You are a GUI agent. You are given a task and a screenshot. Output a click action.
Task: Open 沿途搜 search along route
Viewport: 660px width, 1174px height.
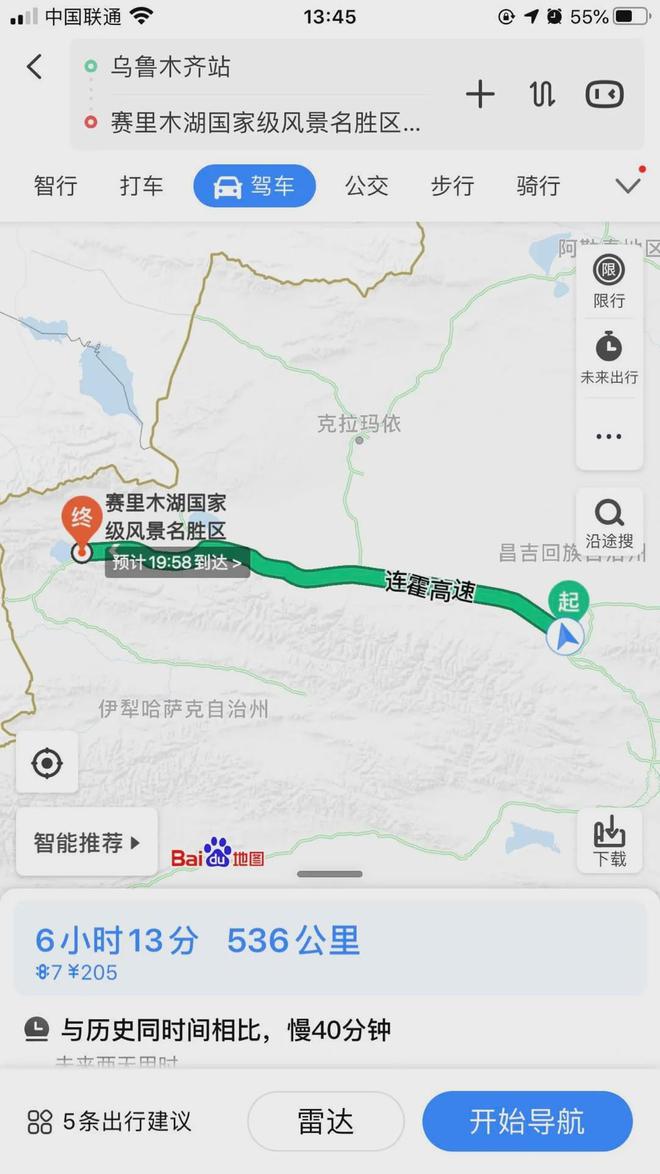tap(608, 525)
